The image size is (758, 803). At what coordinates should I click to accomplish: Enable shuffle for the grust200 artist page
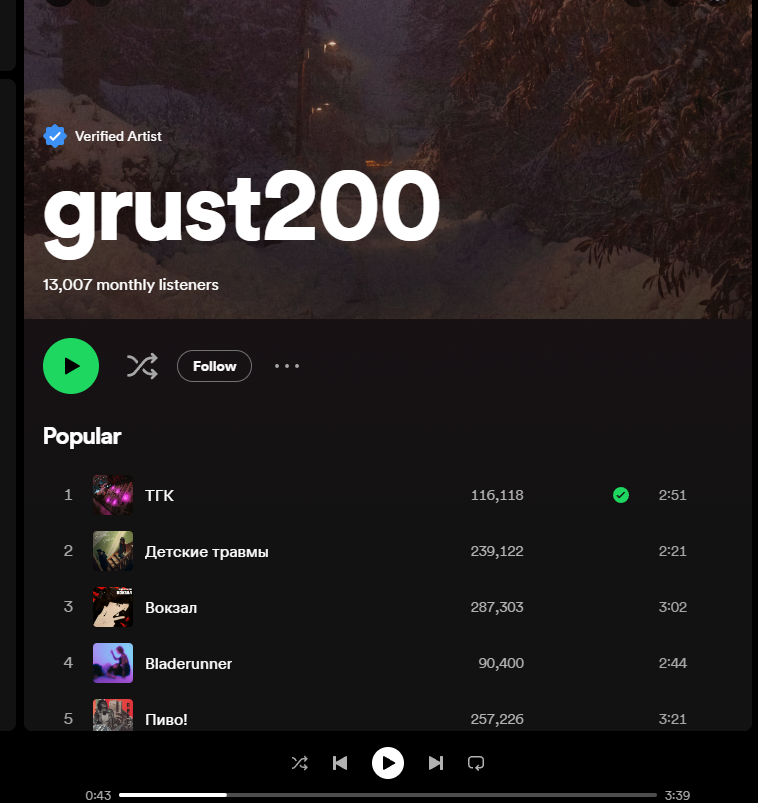click(x=142, y=366)
